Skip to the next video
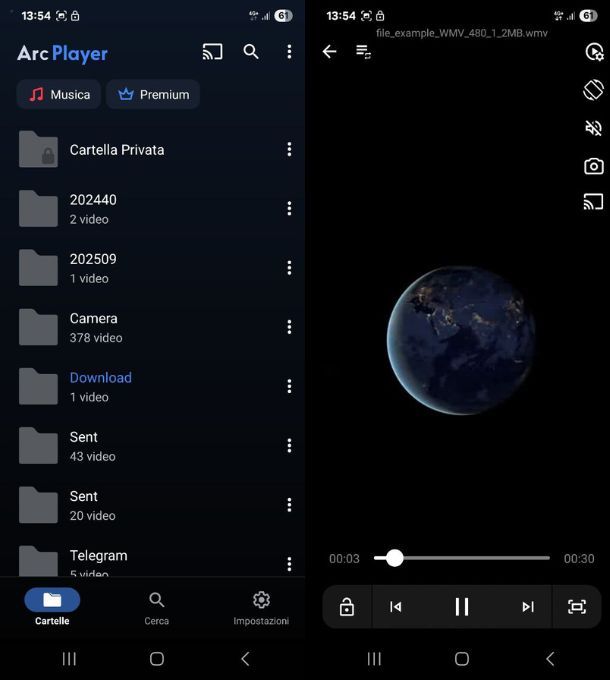 coord(528,607)
